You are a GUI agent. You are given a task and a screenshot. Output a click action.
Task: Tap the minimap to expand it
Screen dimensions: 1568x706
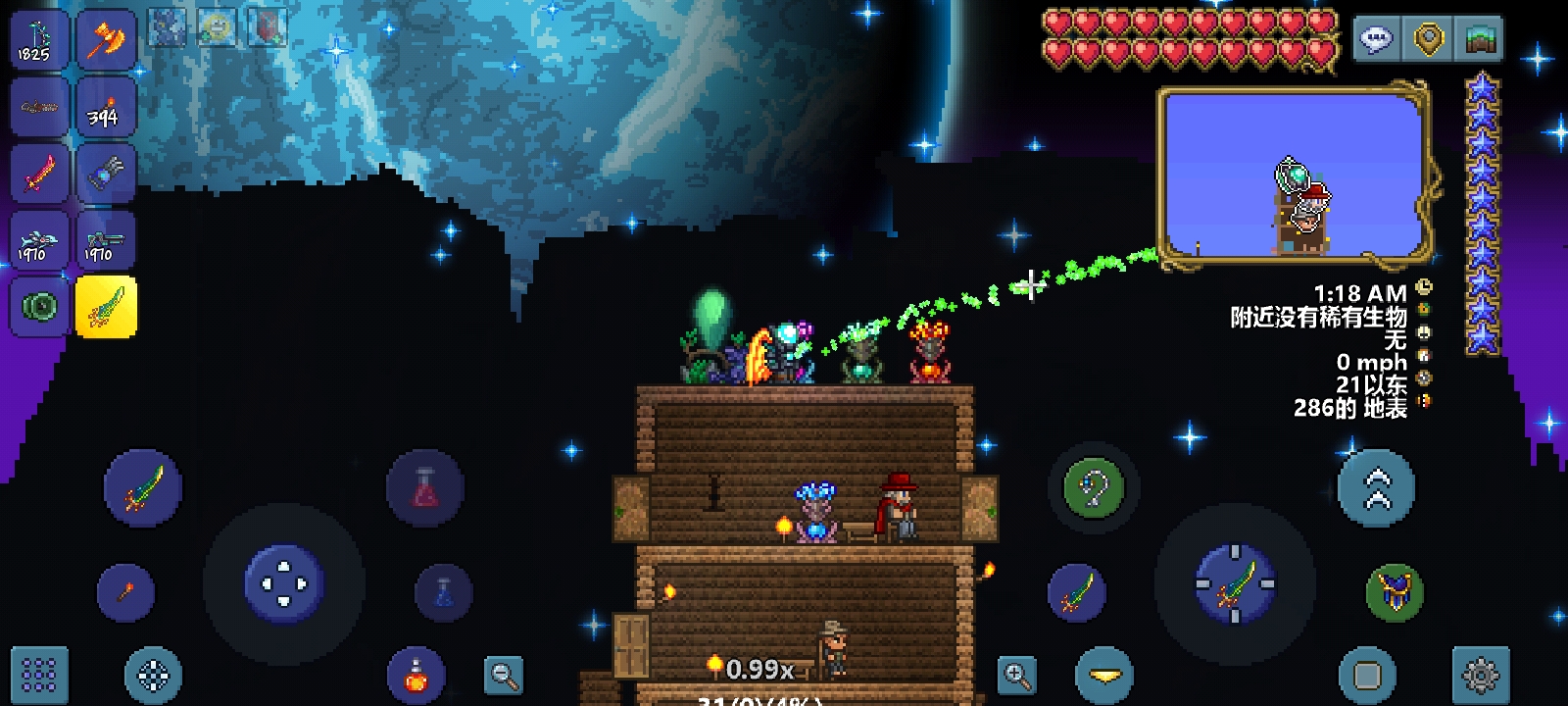point(1294,175)
